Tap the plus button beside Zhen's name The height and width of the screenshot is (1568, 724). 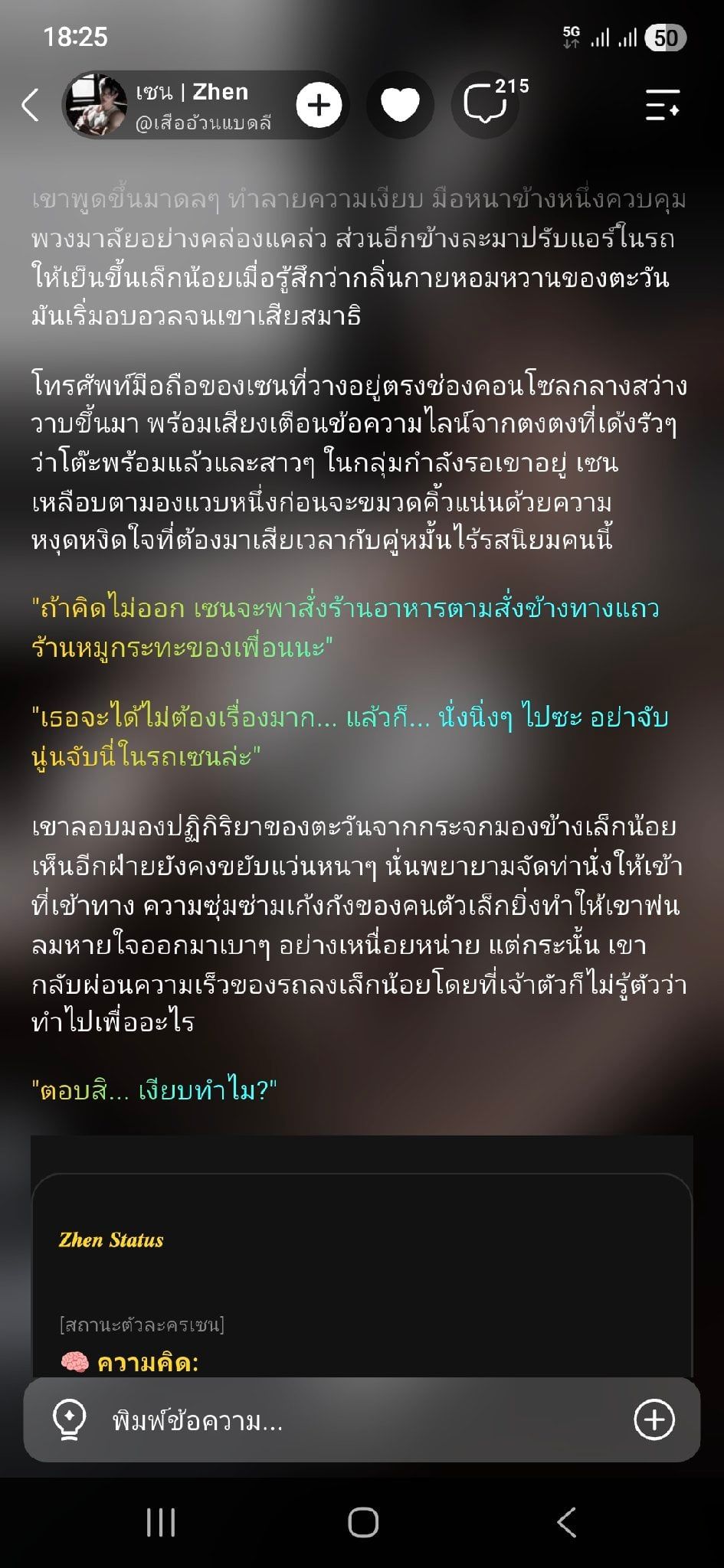pos(319,105)
